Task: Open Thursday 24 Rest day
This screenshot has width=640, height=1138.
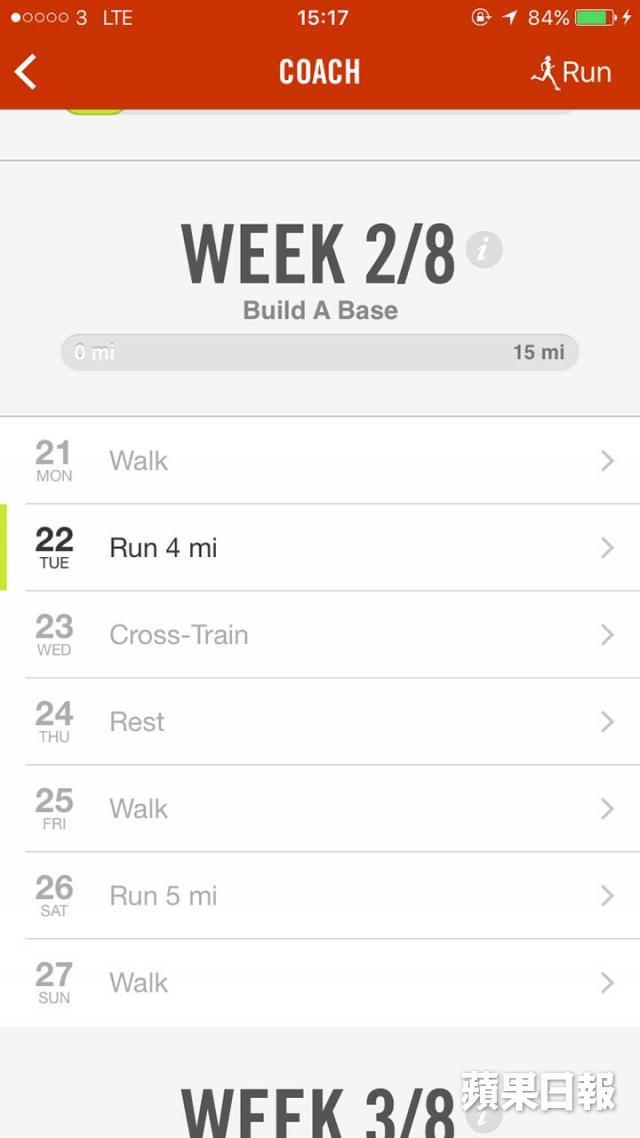Action: tap(320, 721)
